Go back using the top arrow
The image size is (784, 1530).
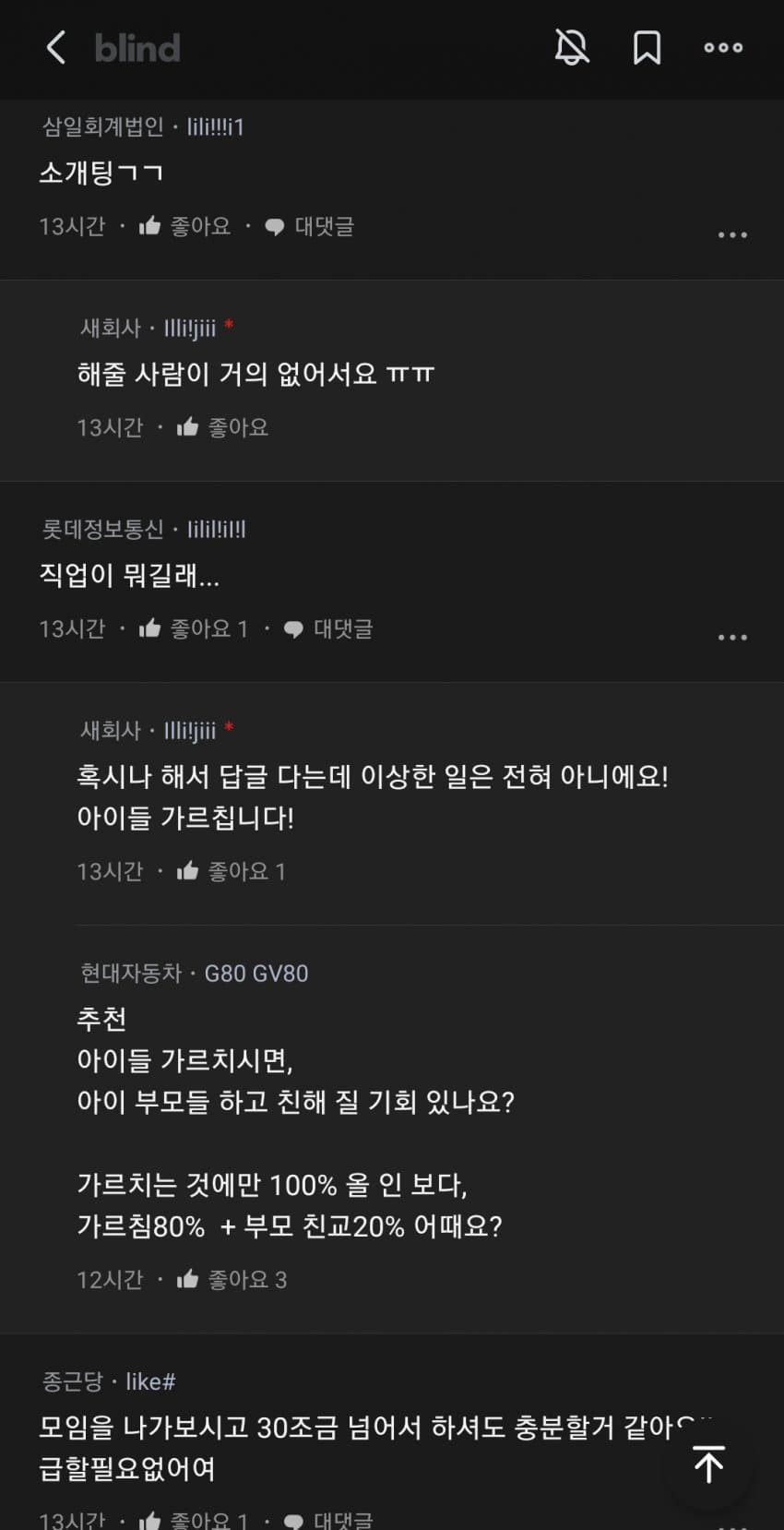[x=56, y=47]
